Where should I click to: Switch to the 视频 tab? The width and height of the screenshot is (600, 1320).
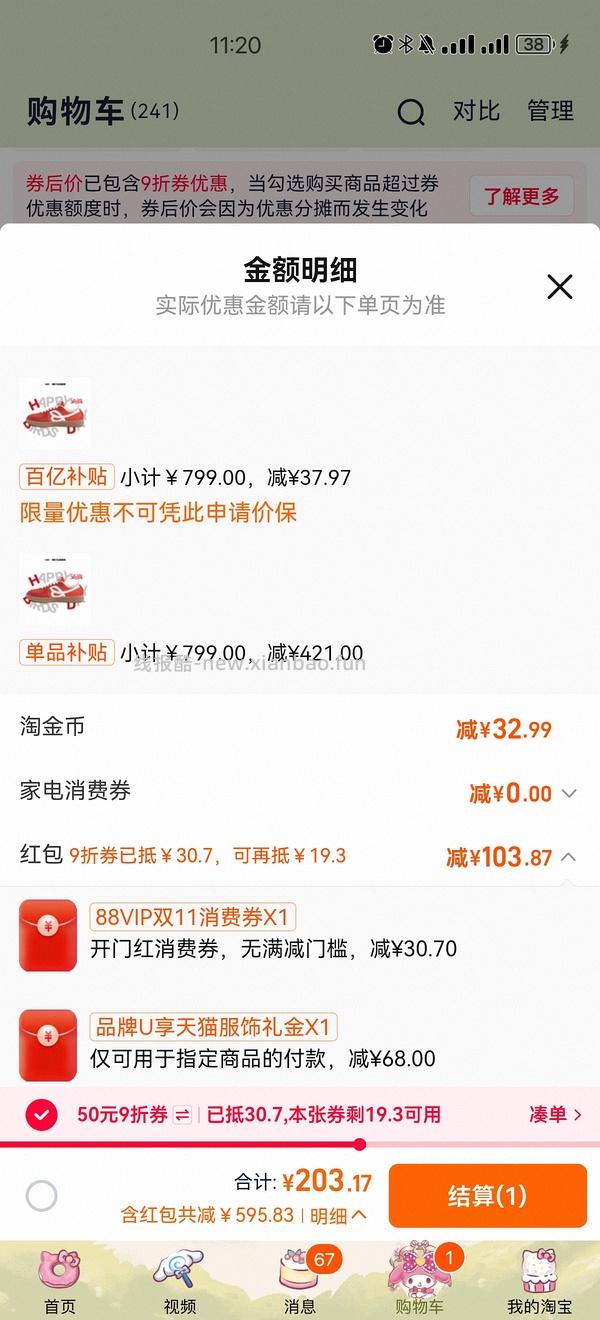coord(180,1280)
